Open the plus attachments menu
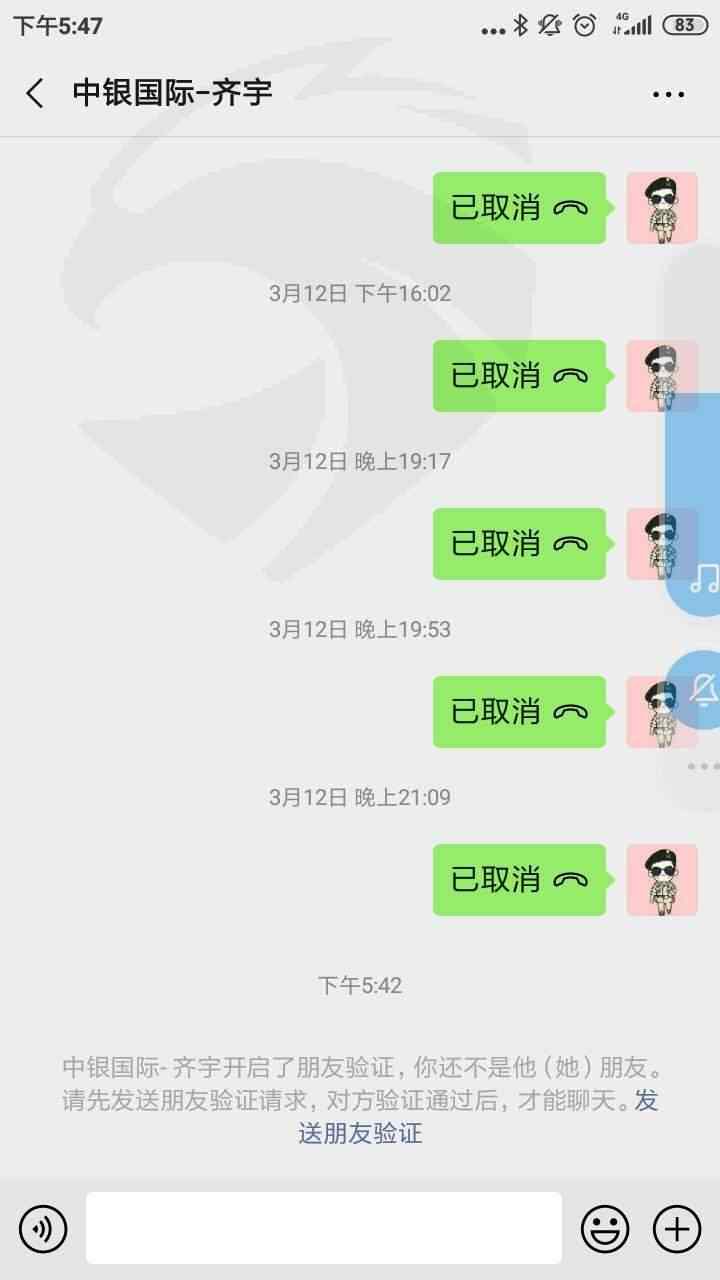Screen dimensions: 720x1280 pos(677,1228)
